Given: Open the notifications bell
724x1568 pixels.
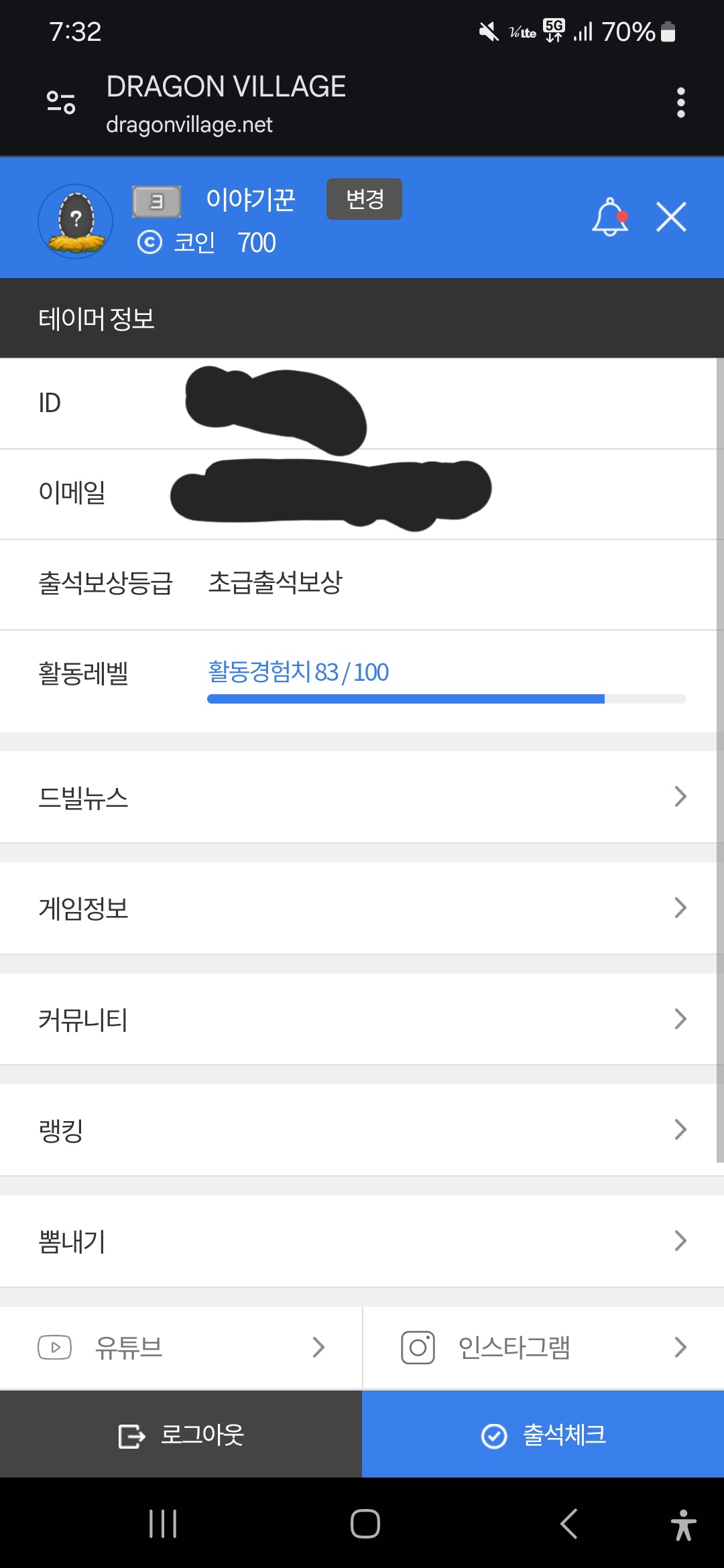Looking at the screenshot, I should coord(610,217).
